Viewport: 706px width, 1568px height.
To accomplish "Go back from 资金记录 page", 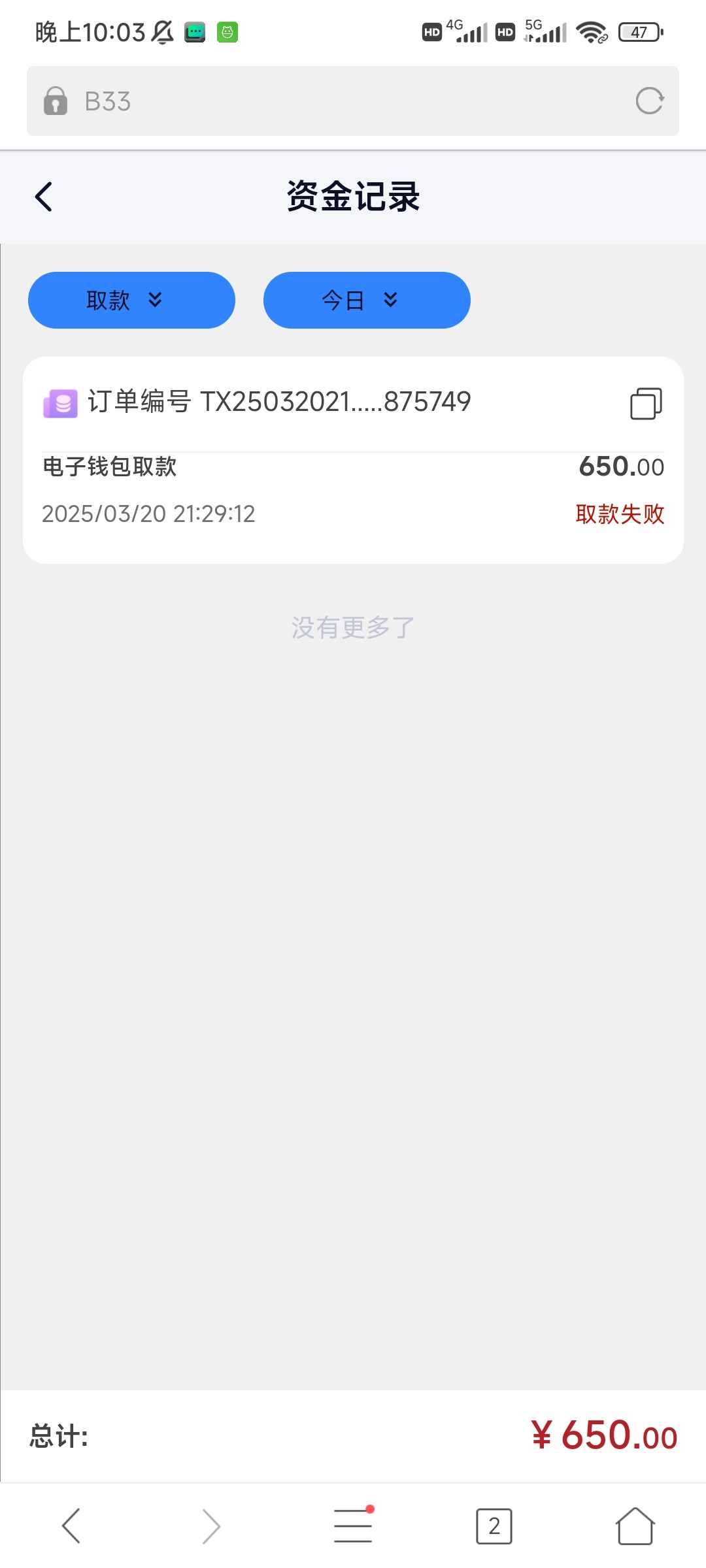I will coord(44,197).
